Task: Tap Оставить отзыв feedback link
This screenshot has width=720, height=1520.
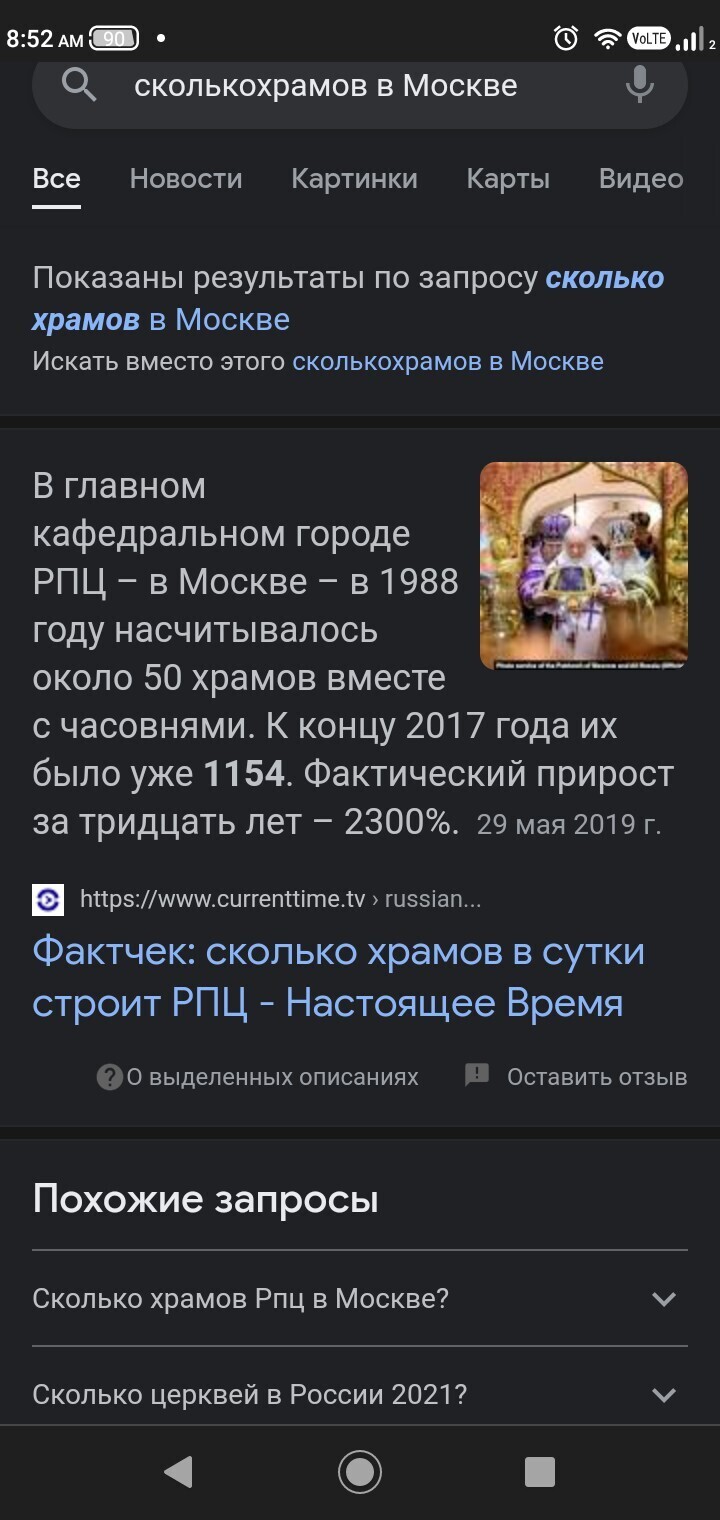Action: pos(577,1077)
